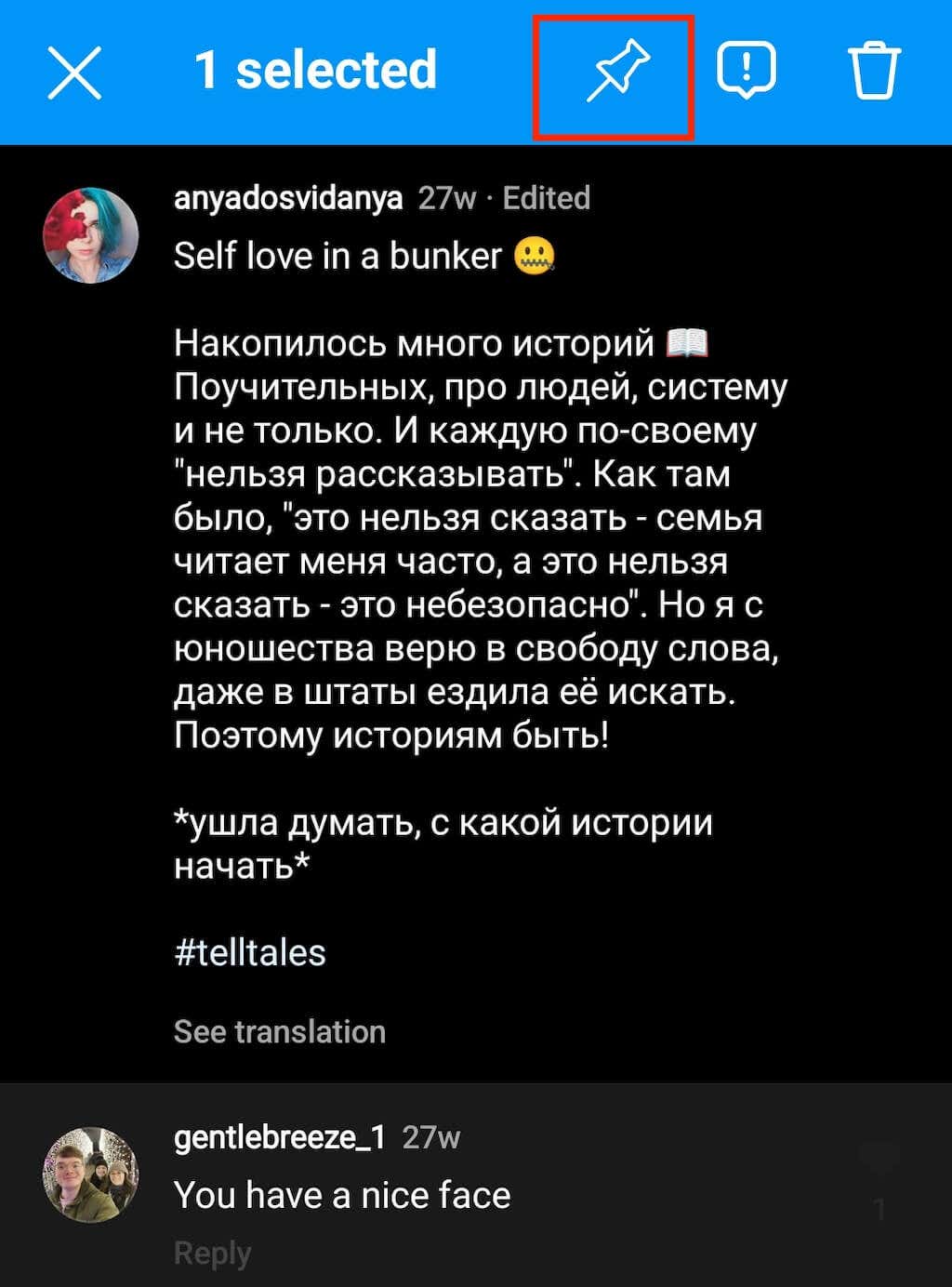View anyadosvidanya's profile via username
The height and width of the screenshot is (1287, 952).
(x=288, y=198)
